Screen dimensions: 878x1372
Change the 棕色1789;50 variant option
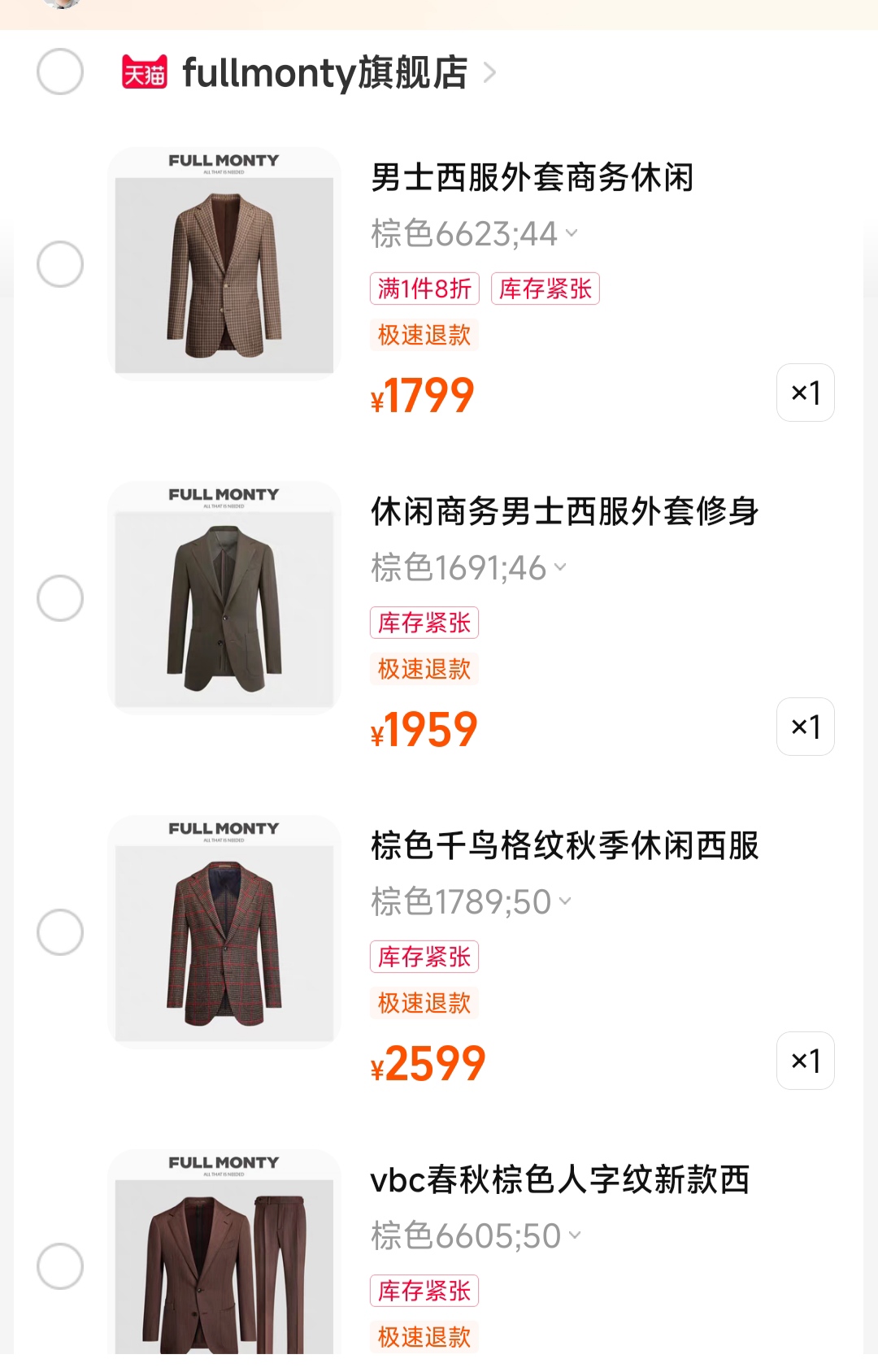pyautogui.click(x=472, y=902)
